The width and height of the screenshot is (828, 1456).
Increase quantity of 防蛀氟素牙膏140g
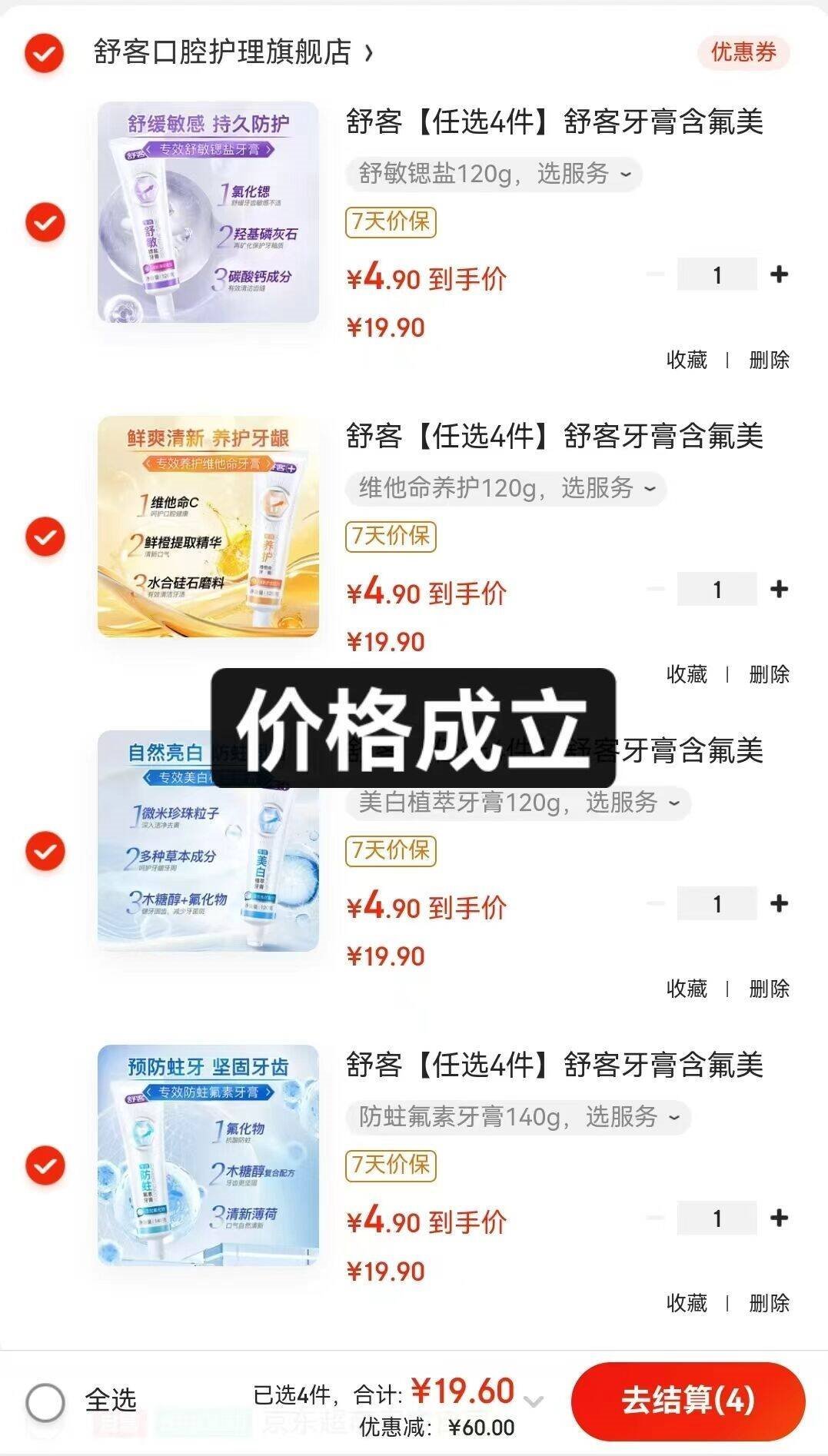(779, 1218)
